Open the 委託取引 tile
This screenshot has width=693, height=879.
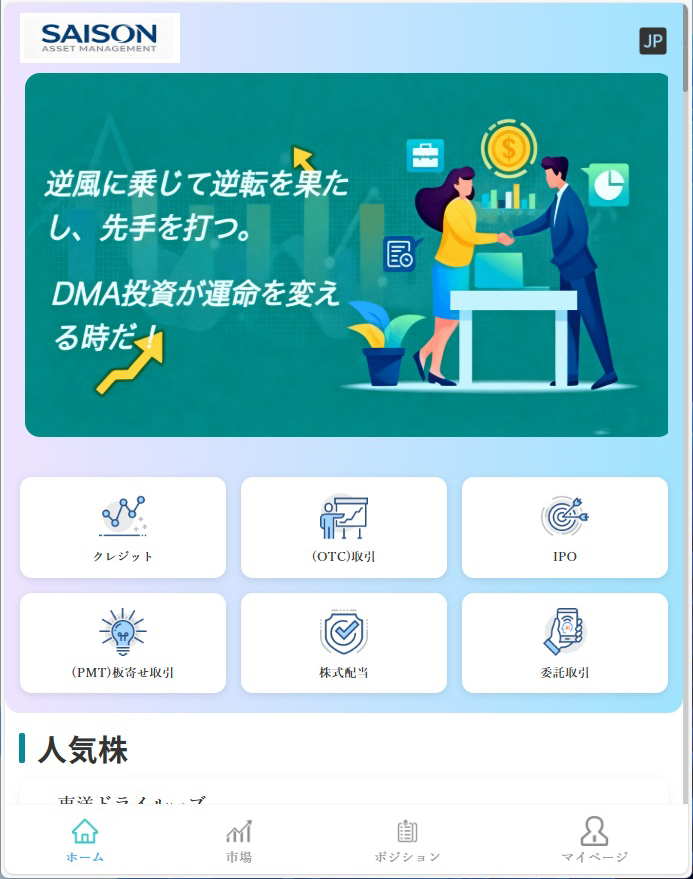(565, 643)
